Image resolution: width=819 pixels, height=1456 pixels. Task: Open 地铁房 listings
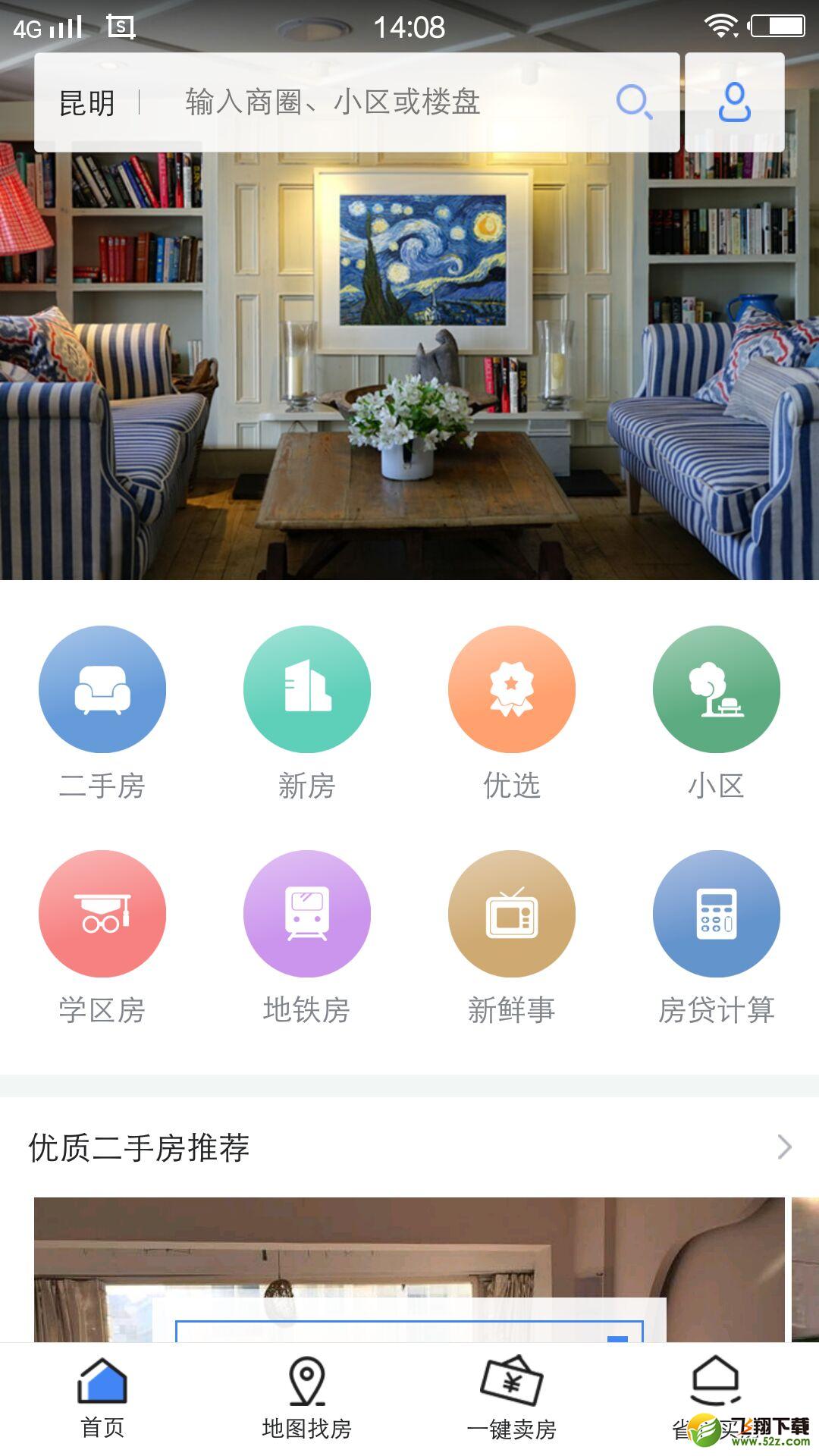pyautogui.click(x=307, y=937)
